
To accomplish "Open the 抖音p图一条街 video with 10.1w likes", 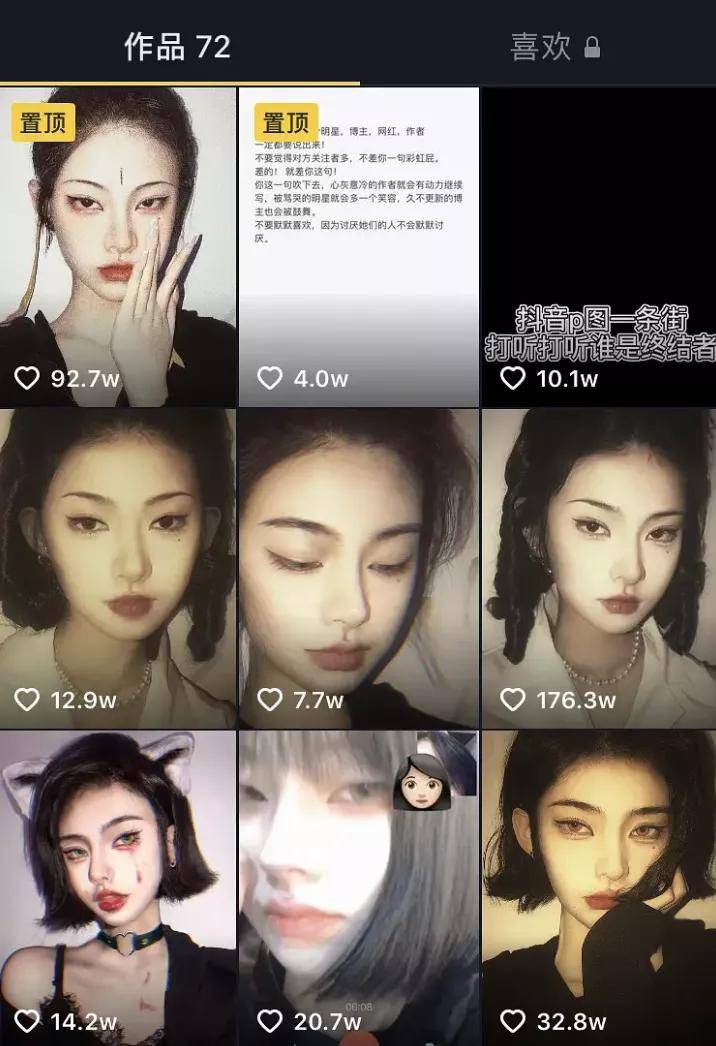I will [598, 246].
